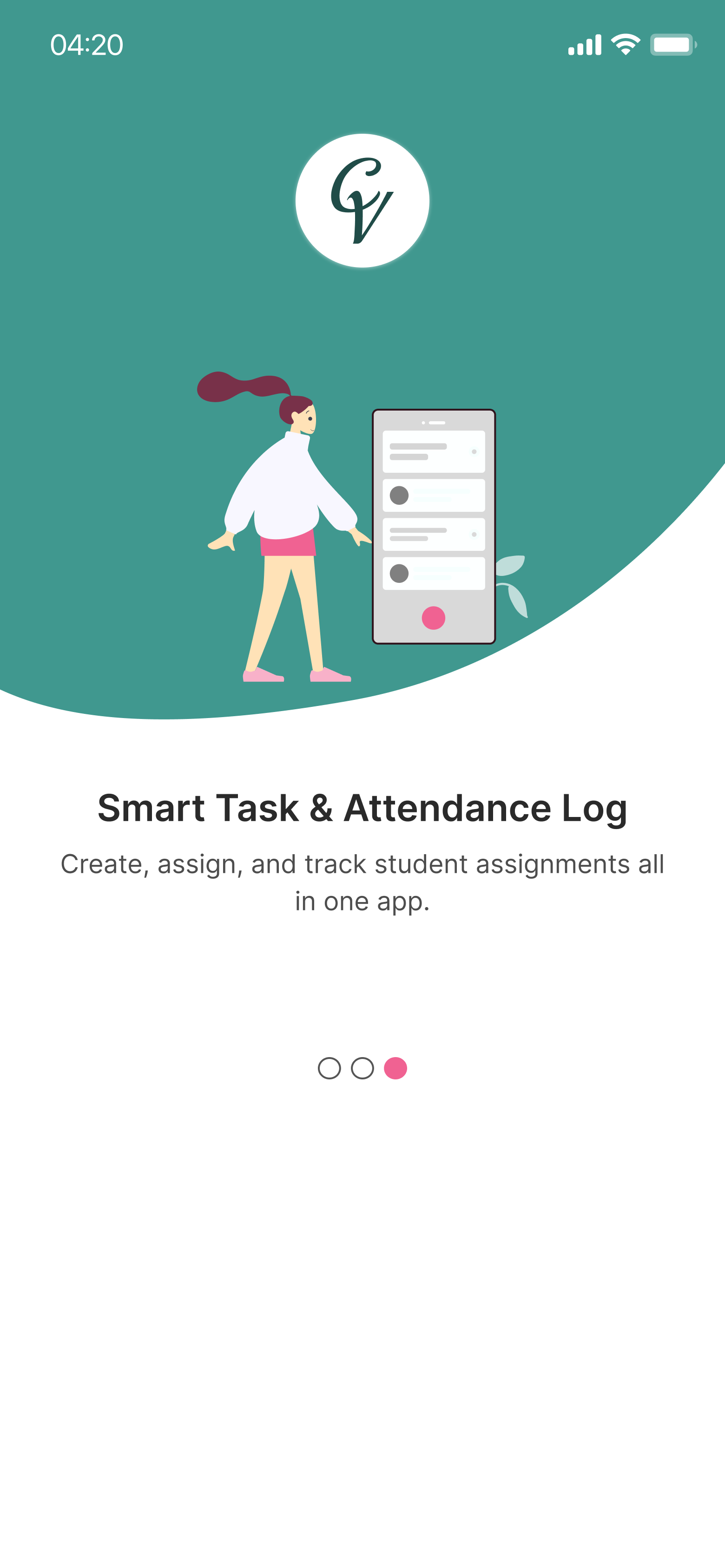The image size is (725, 1568).
Task: Tap the highlighted third page dot
Action: click(x=395, y=1068)
